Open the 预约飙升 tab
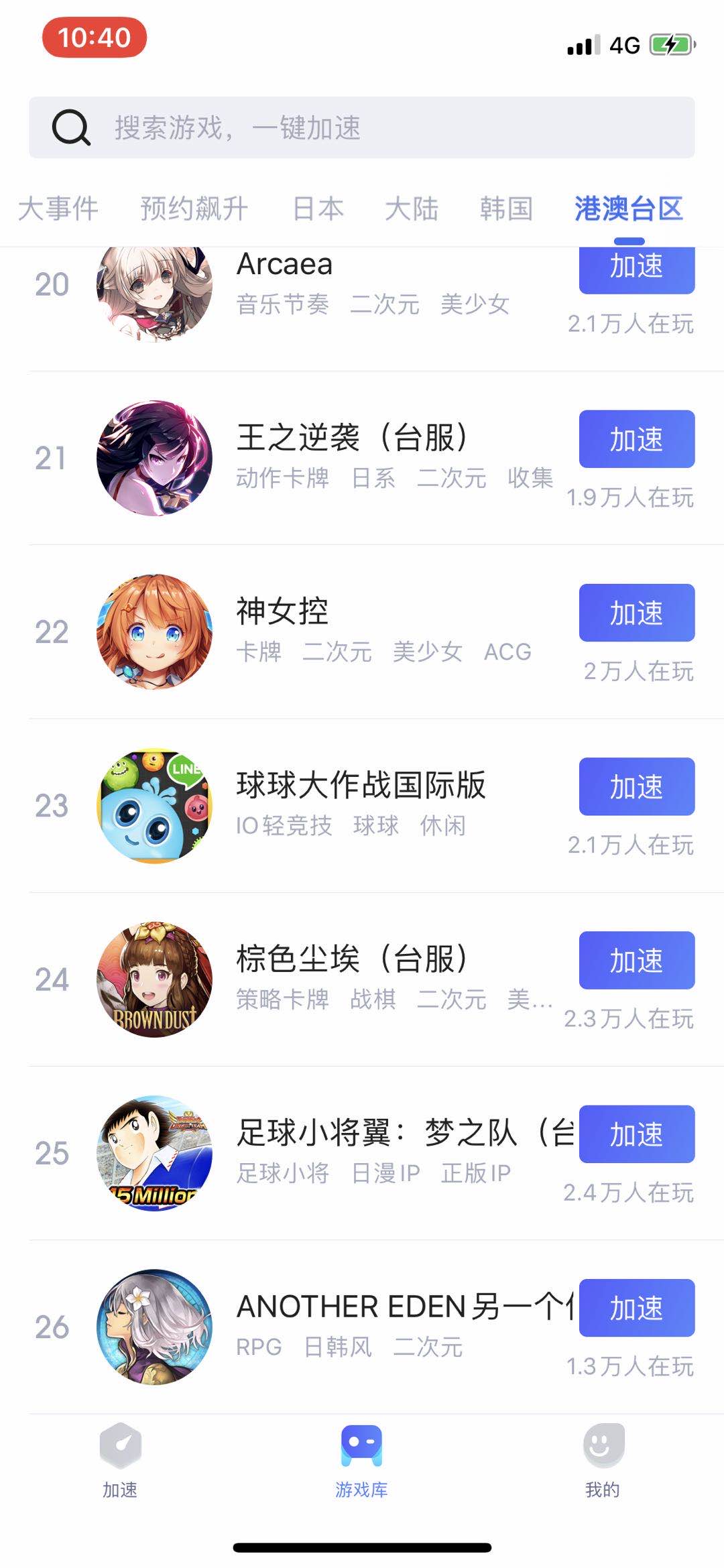Screen dimensions: 724x1568 (194, 208)
